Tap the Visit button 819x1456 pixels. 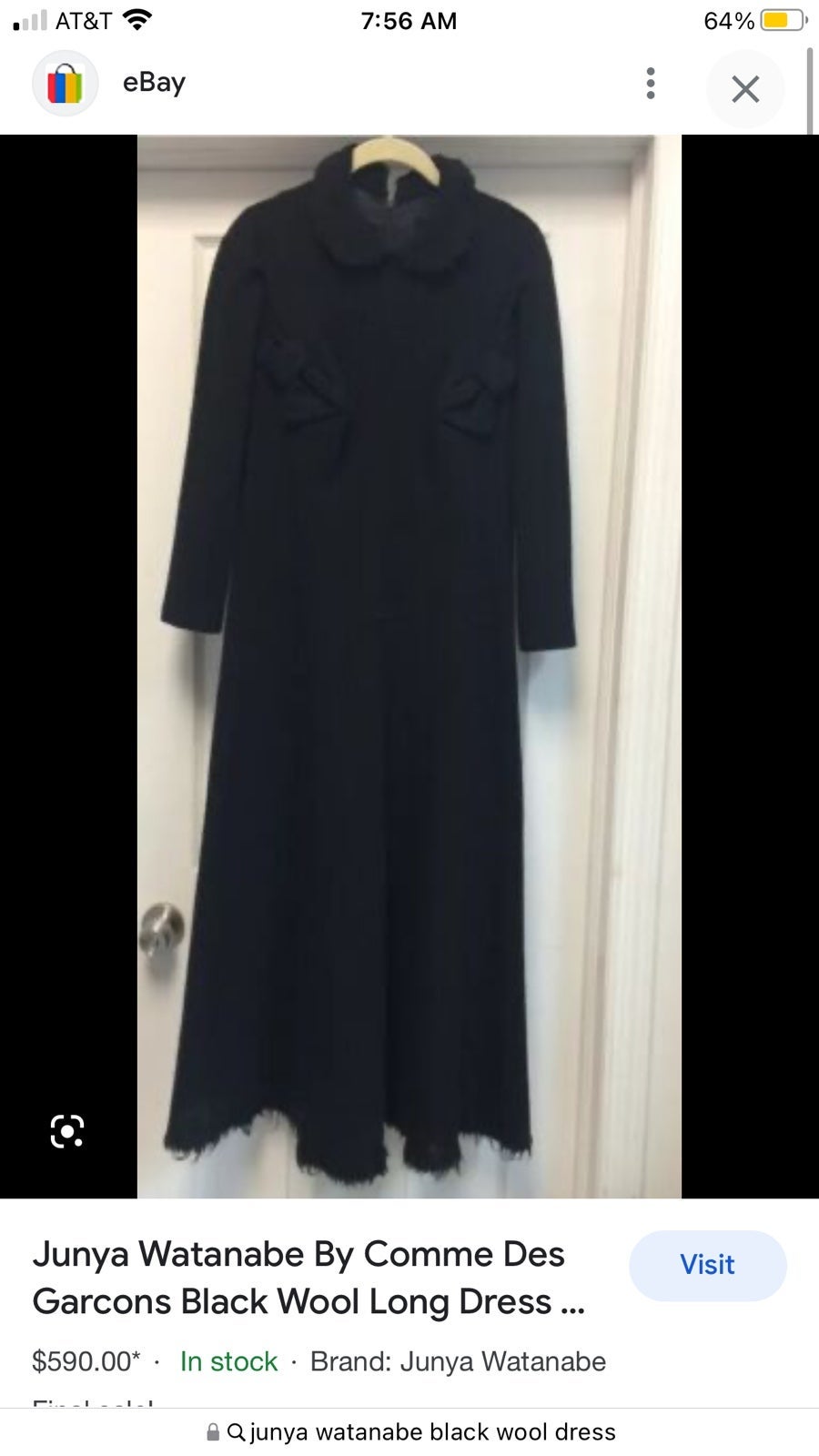click(x=707, y=1265)
